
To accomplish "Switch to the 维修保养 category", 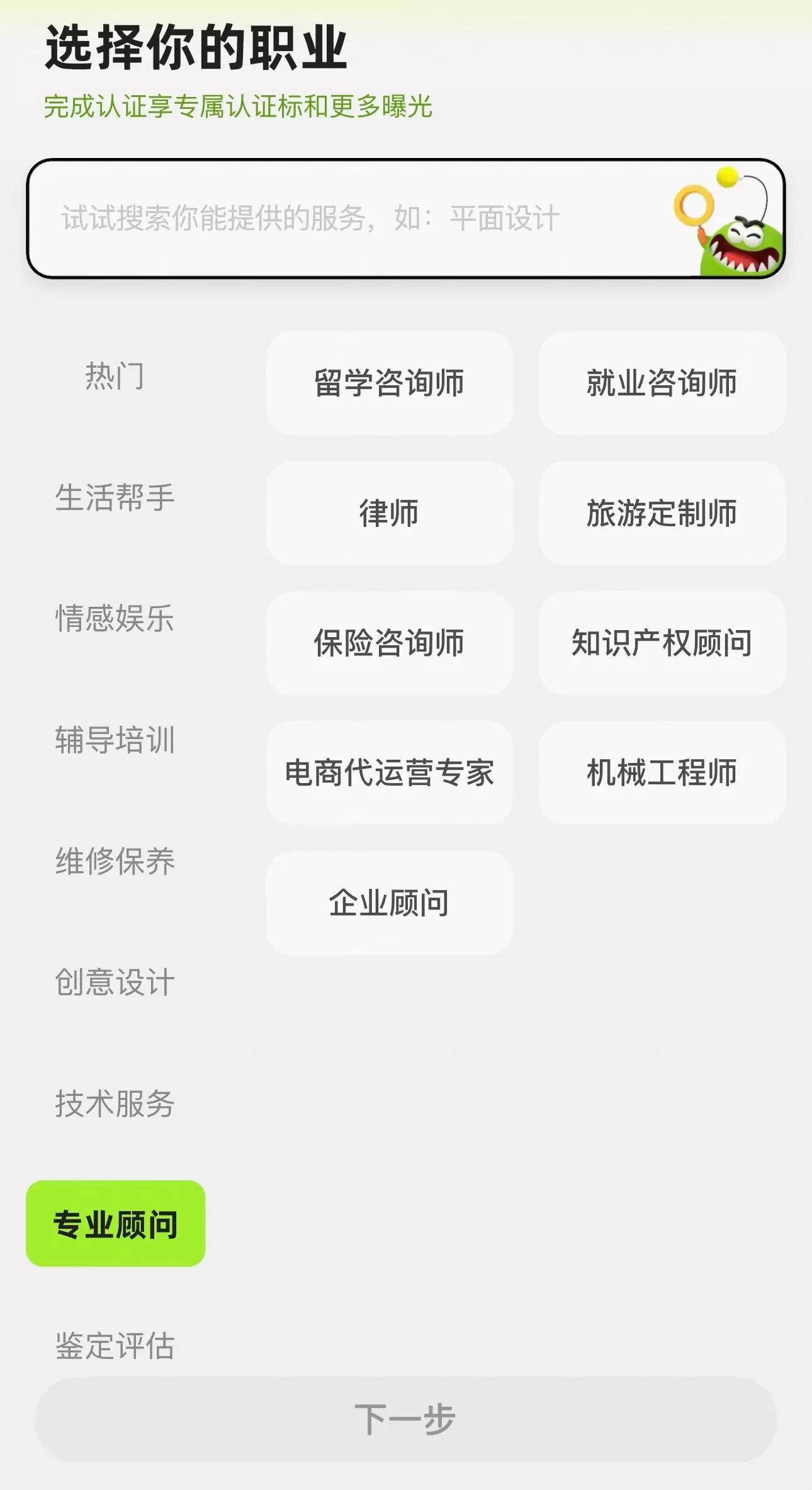I will pos(115,861).
